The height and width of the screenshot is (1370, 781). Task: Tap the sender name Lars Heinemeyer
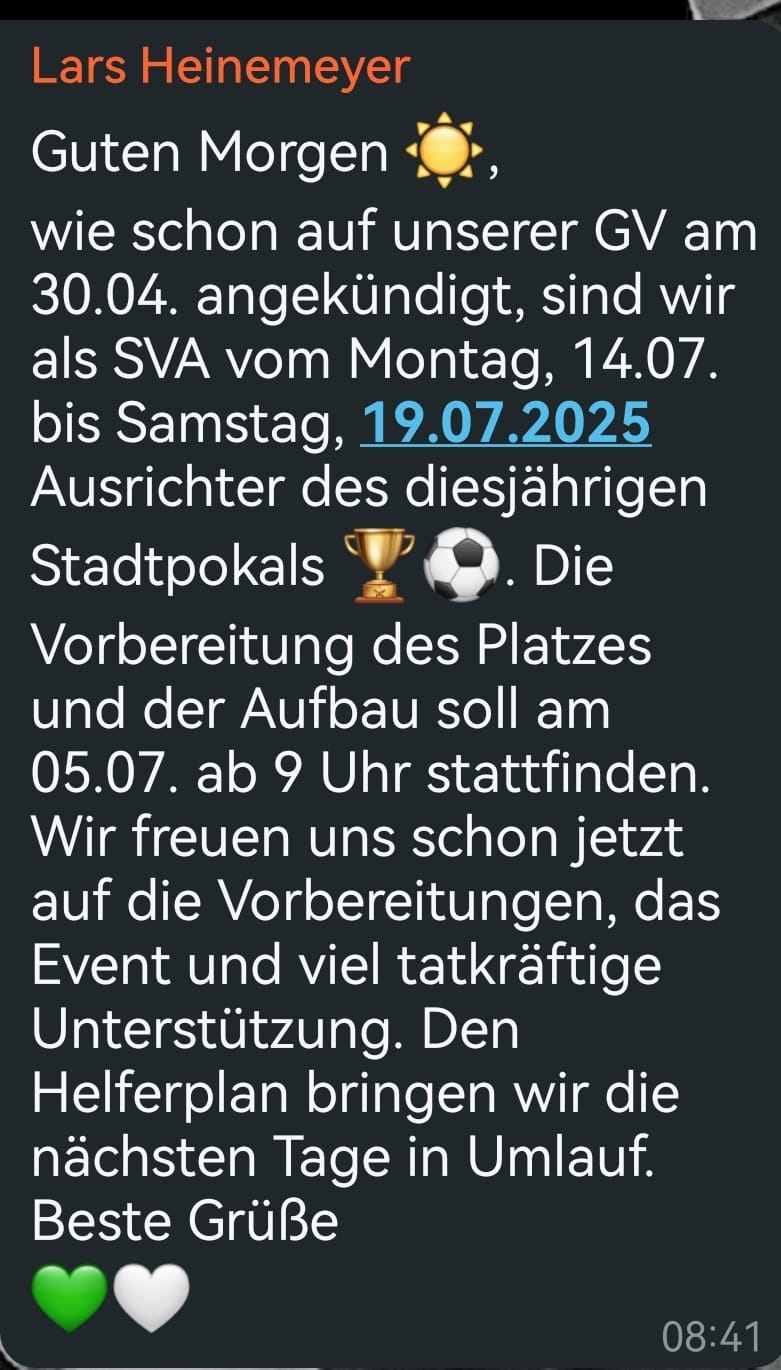click(x=221, y=67)
